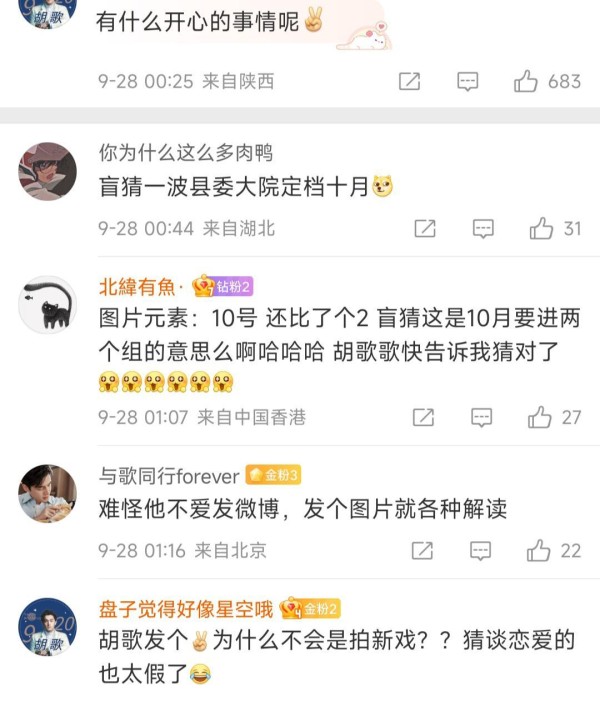
Task: View 盘子觉得好像星空哦's avatar
Action: [x=48, y=626]
